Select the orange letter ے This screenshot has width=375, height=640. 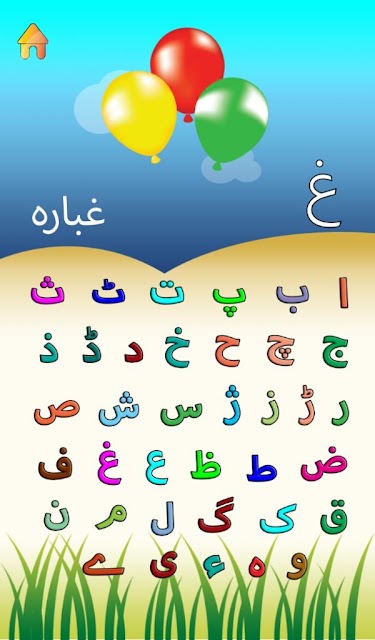coord(103,564)
